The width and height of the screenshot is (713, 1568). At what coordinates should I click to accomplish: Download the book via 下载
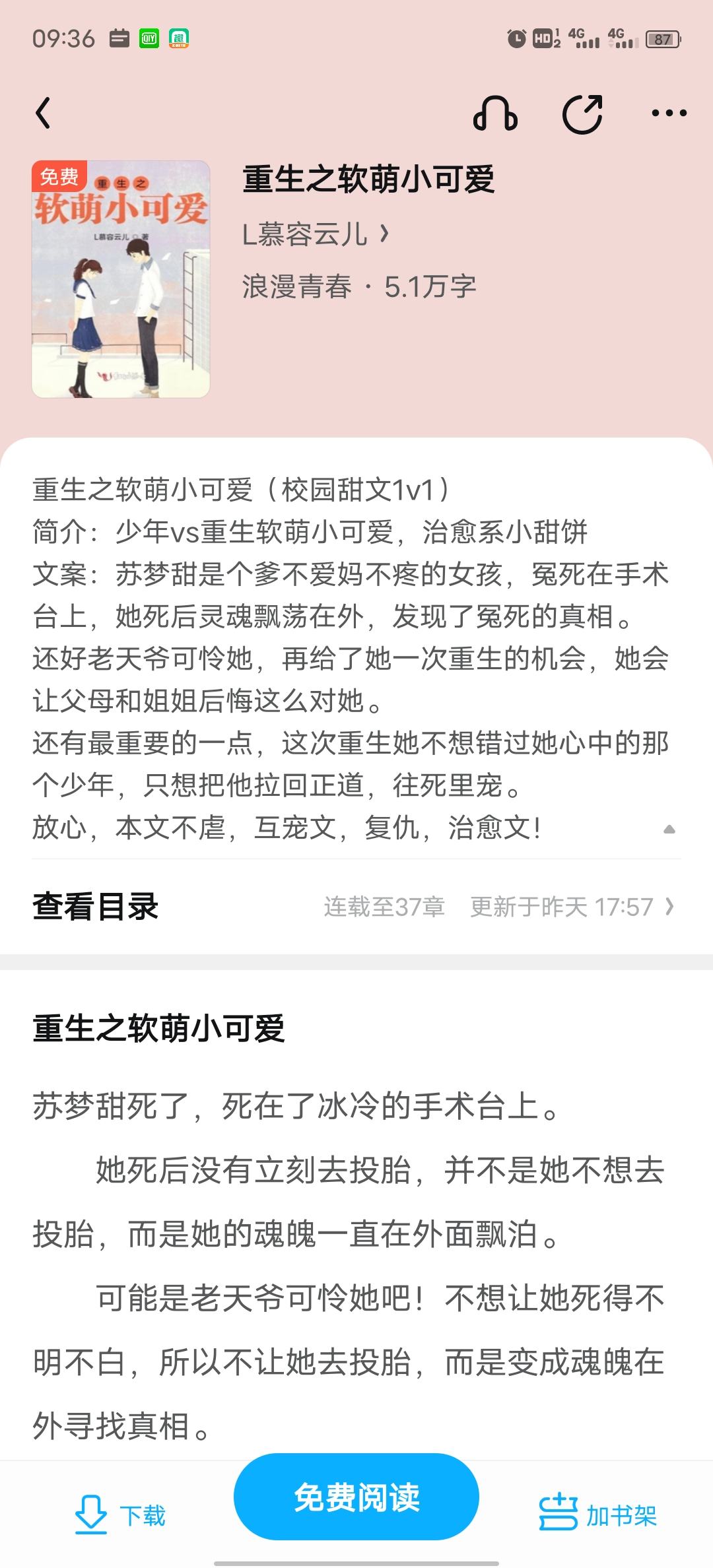pyautogui.click(x=120, y=1515)
